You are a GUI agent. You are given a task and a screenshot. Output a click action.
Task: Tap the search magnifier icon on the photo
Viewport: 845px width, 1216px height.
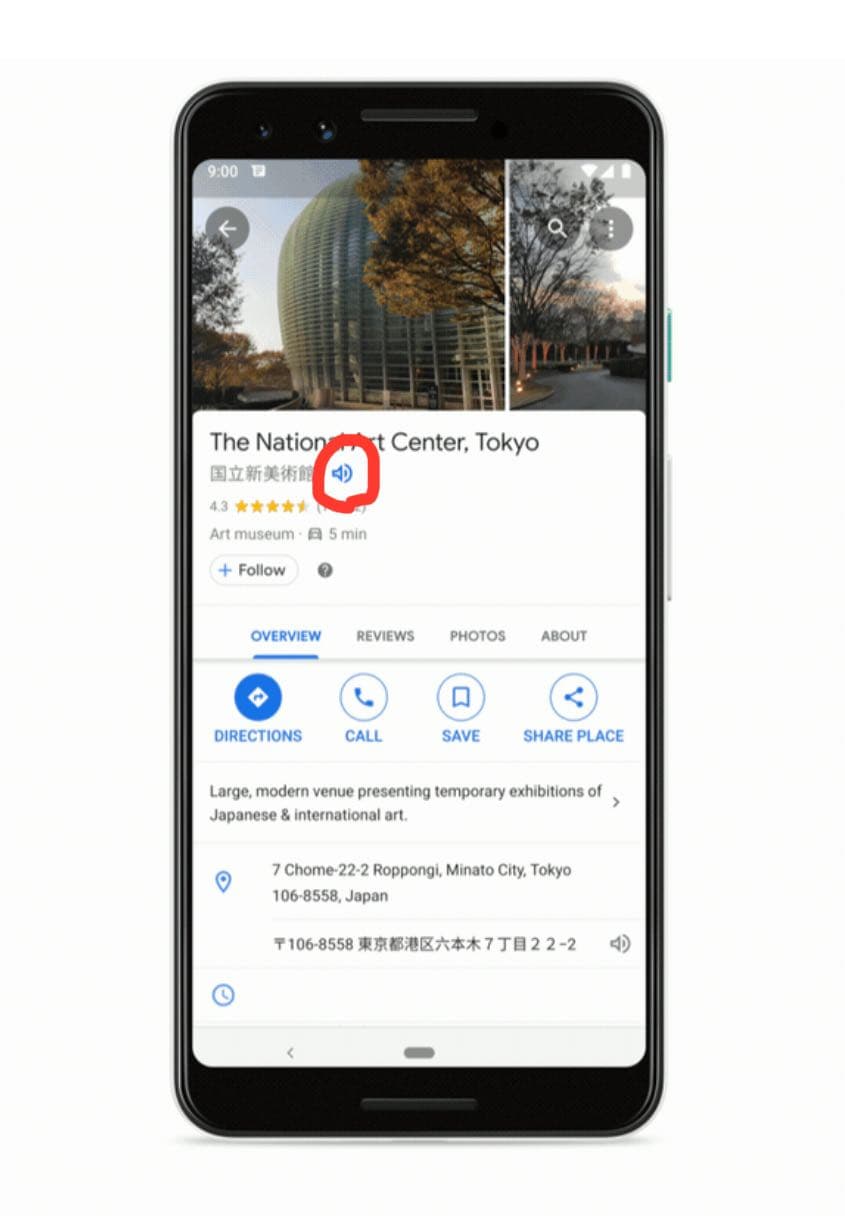click(557, 229)
